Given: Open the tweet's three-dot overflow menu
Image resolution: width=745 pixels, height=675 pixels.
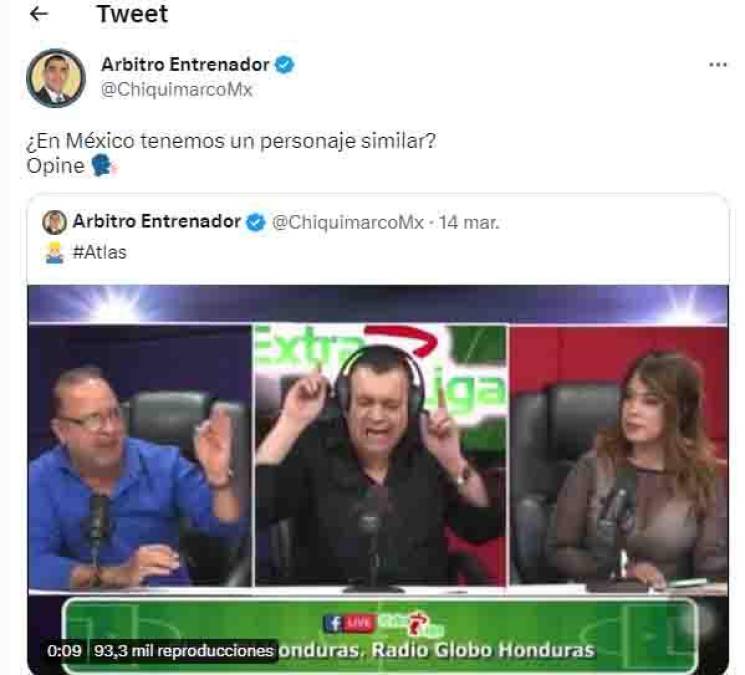Looking at the screenshot, I should pyautogui.click(x=717, y=65).
